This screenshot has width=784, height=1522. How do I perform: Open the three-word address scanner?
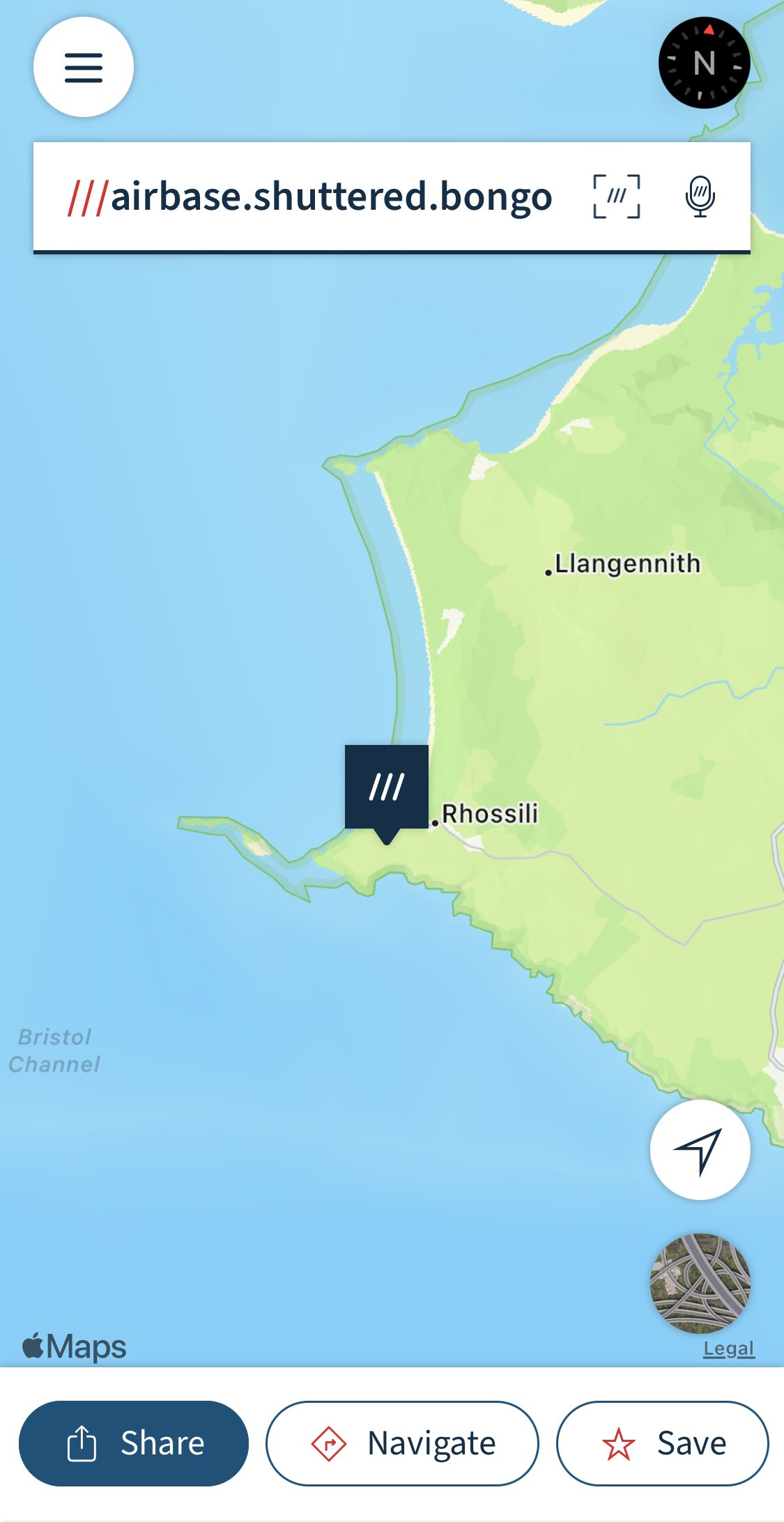coord(617,197)
